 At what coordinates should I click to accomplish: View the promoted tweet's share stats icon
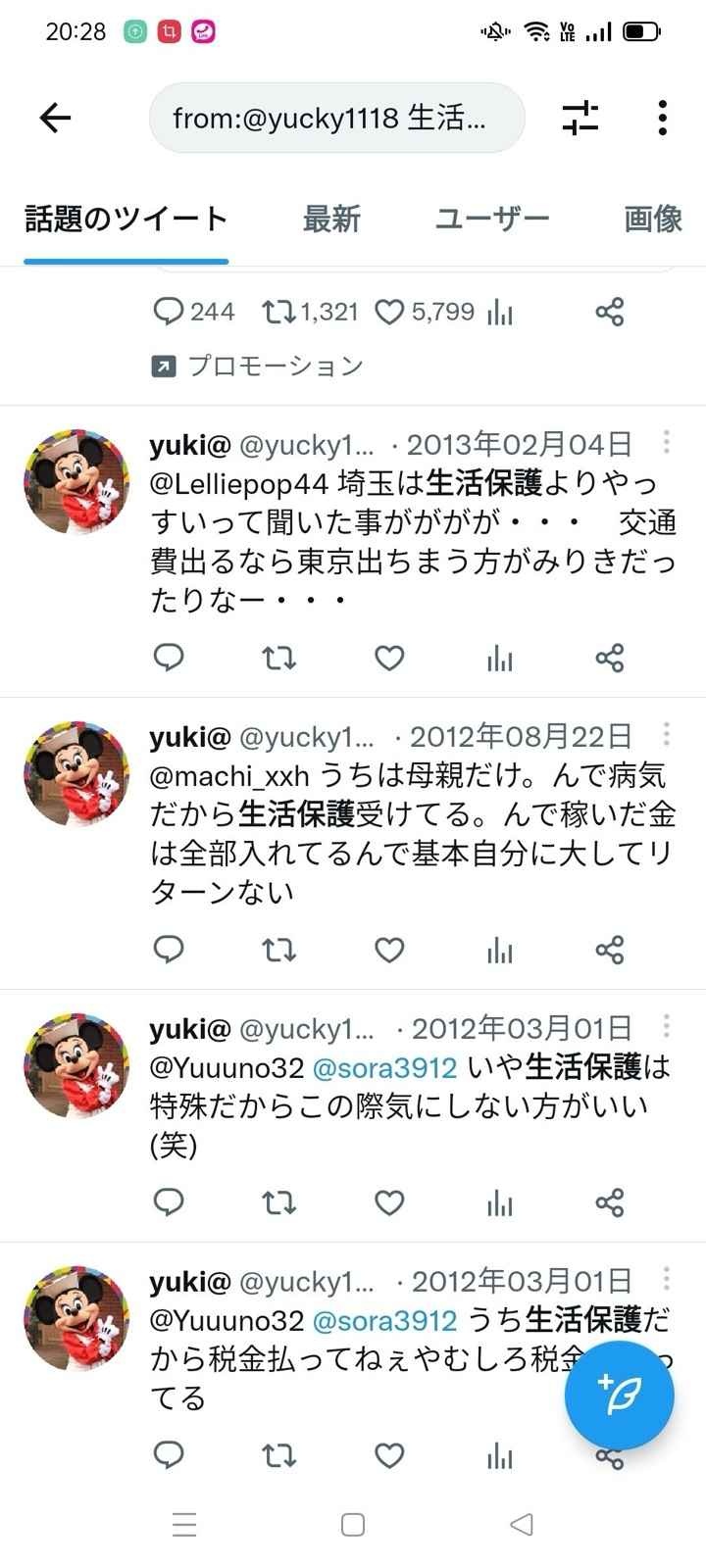(610, 311)
